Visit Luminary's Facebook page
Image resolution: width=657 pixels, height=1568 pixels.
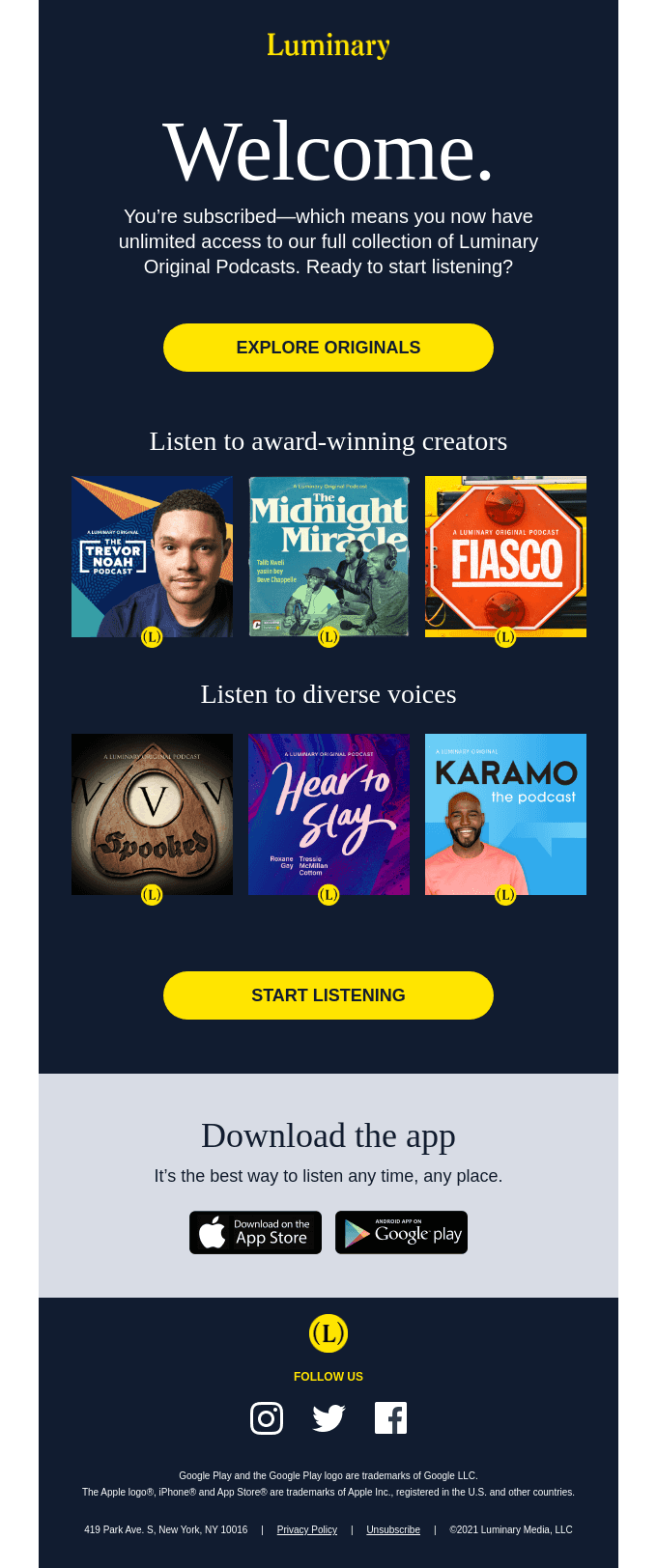(x=390, y=1418)
